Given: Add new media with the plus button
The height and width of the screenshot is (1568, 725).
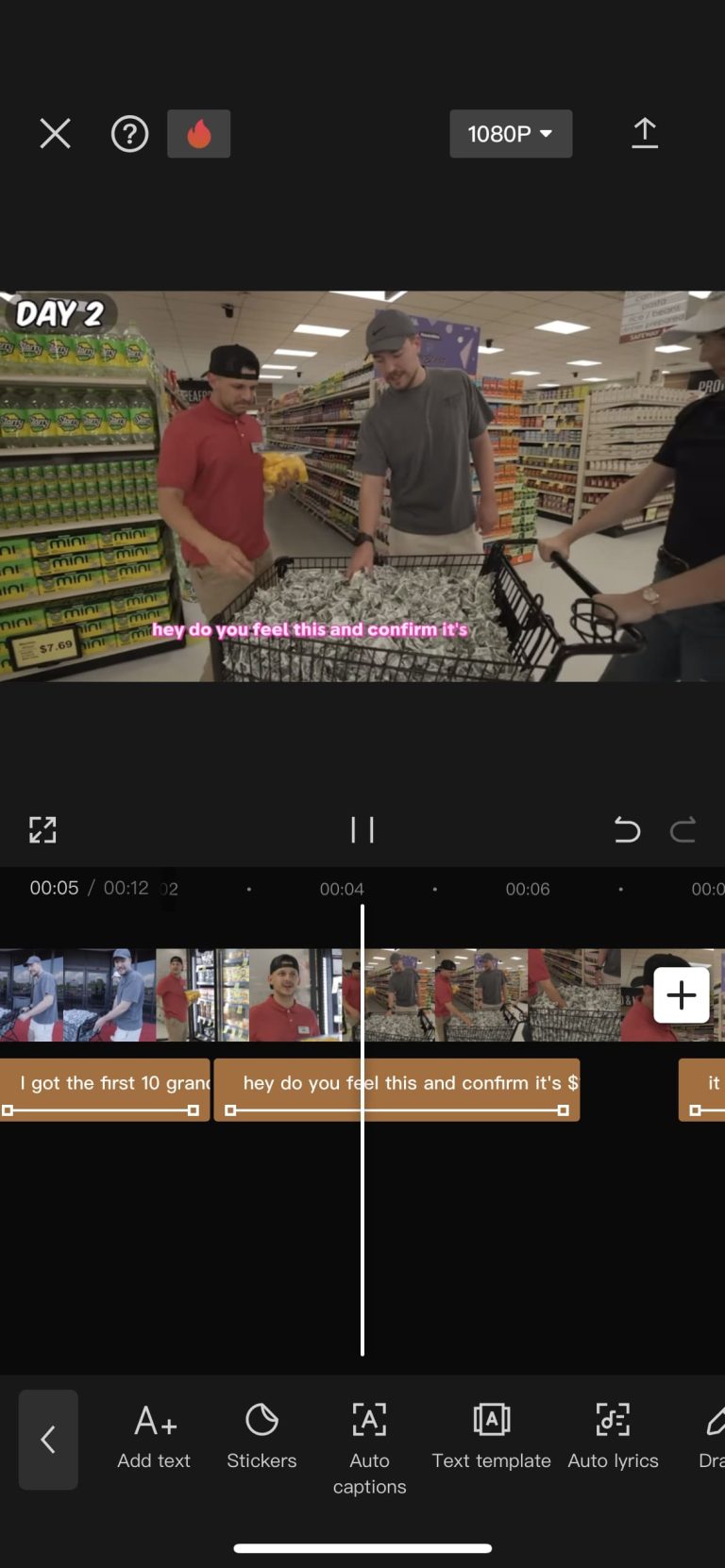Looking at the screenshot, I should coord(681,994).
